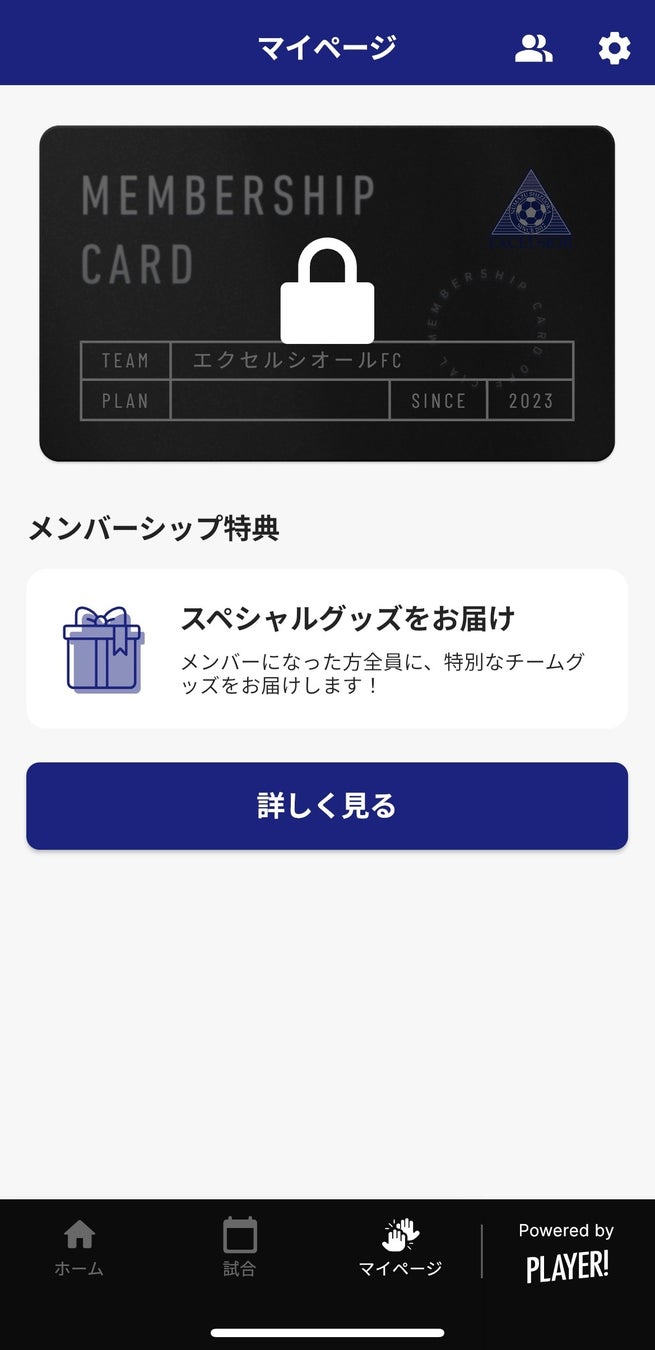Open the people icon in the header
Image resolution: width=655 pixels, height=1350 pixels.
533,48
